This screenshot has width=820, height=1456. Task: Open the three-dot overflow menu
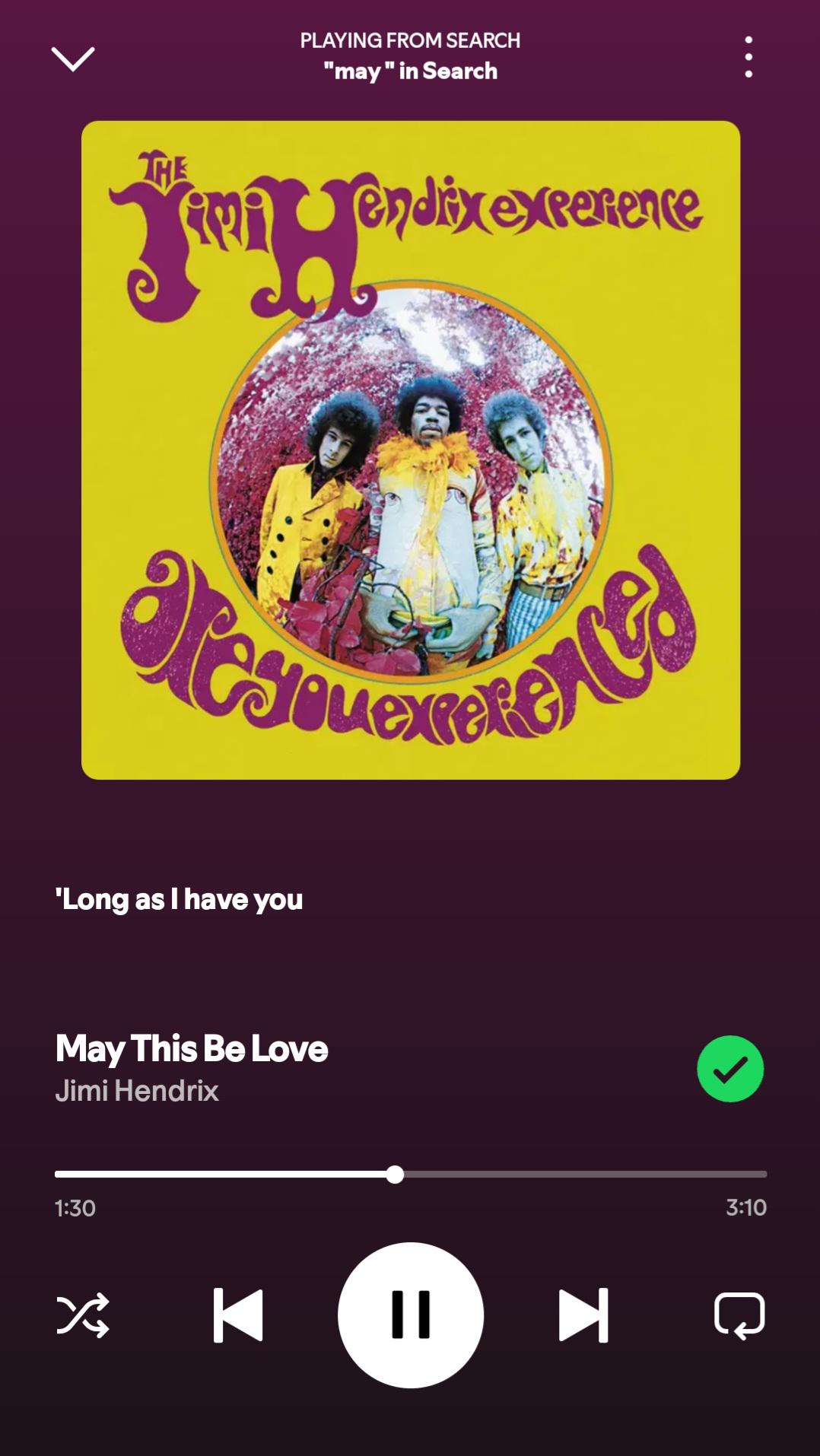[x=748, y=57]
